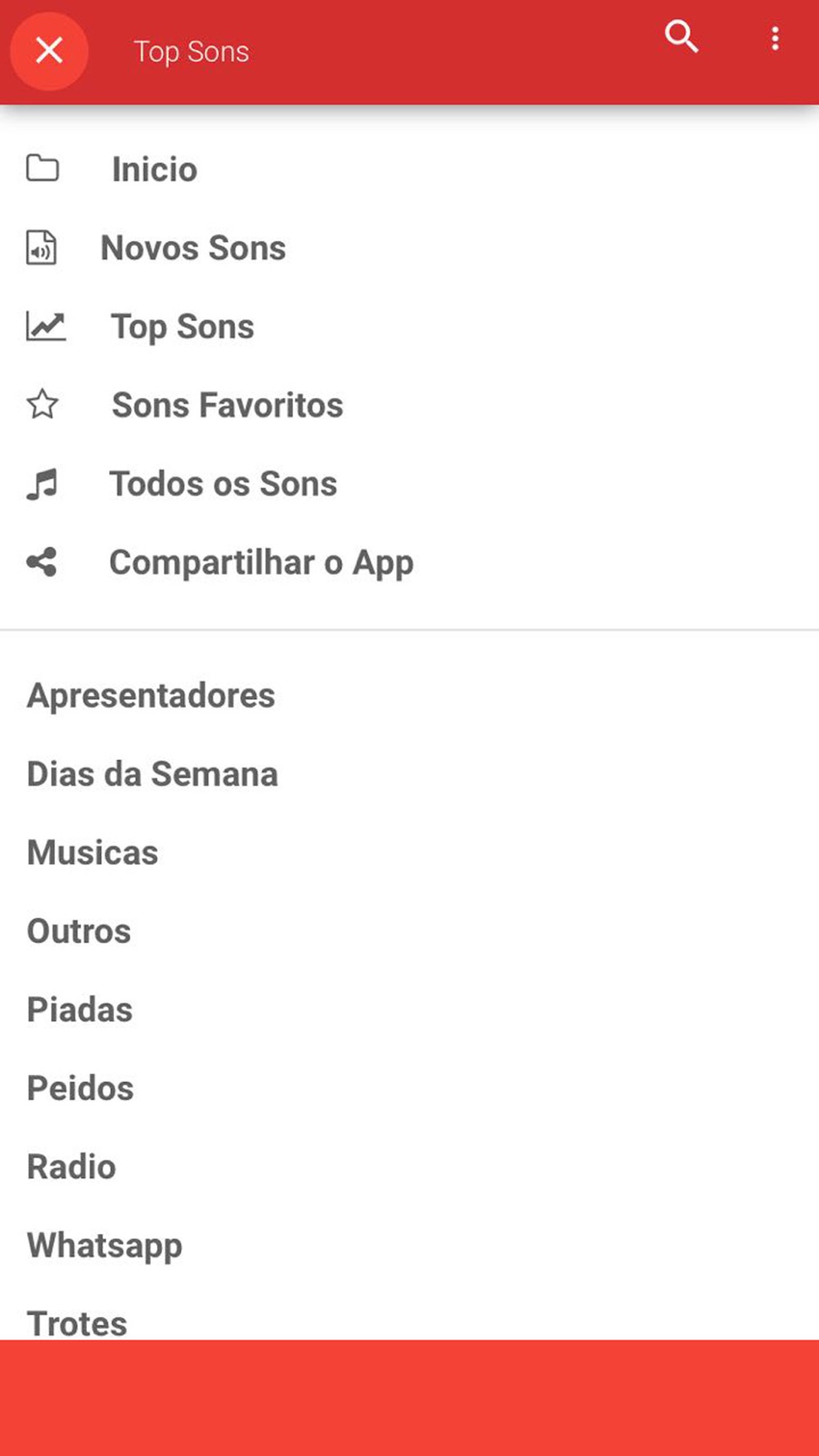Select the Musicas category
The height and width of the screenshot is (1456, 819).
tap(409, 852)
